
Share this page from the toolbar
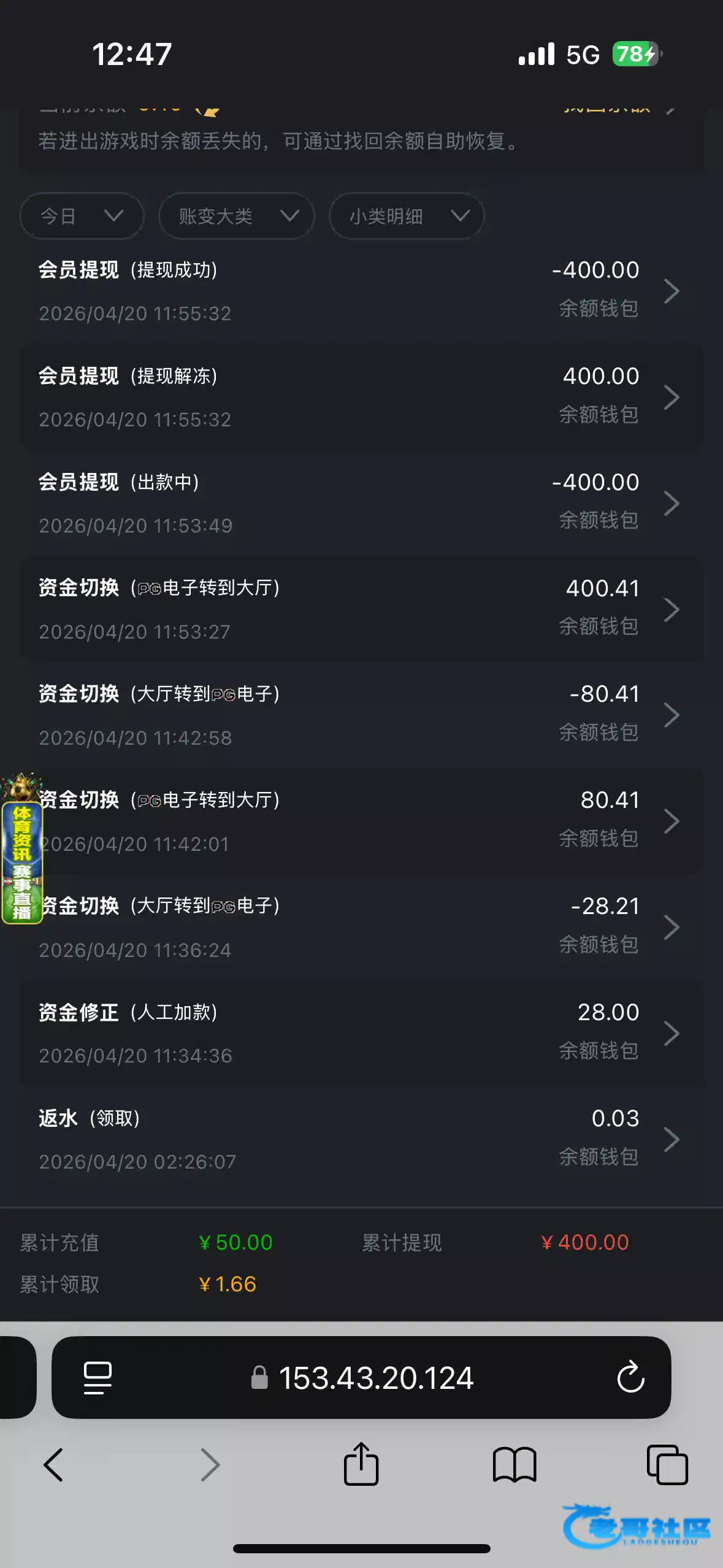click(361, 1465)
